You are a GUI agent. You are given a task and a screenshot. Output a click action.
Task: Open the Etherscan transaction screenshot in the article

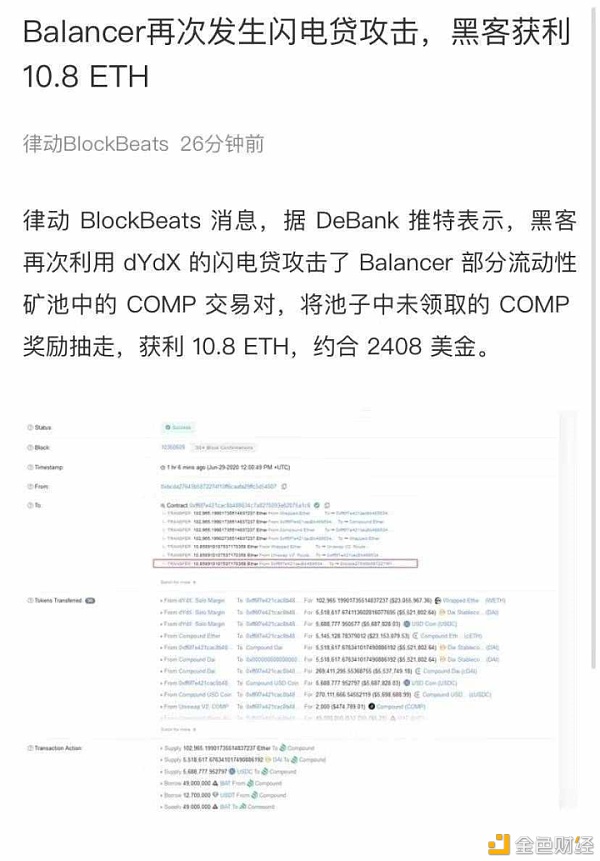pos(300,610)
